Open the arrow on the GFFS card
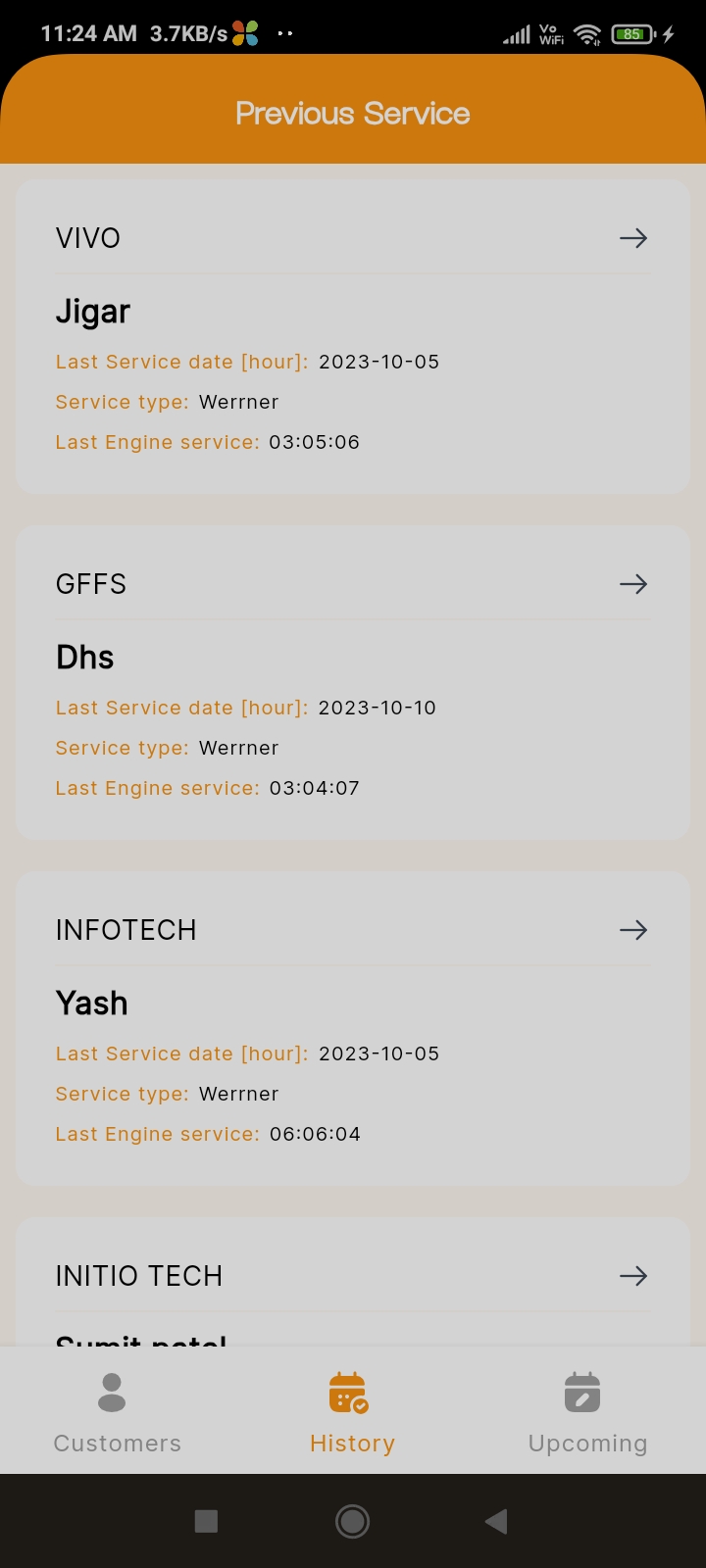 [x=633, y=584]
